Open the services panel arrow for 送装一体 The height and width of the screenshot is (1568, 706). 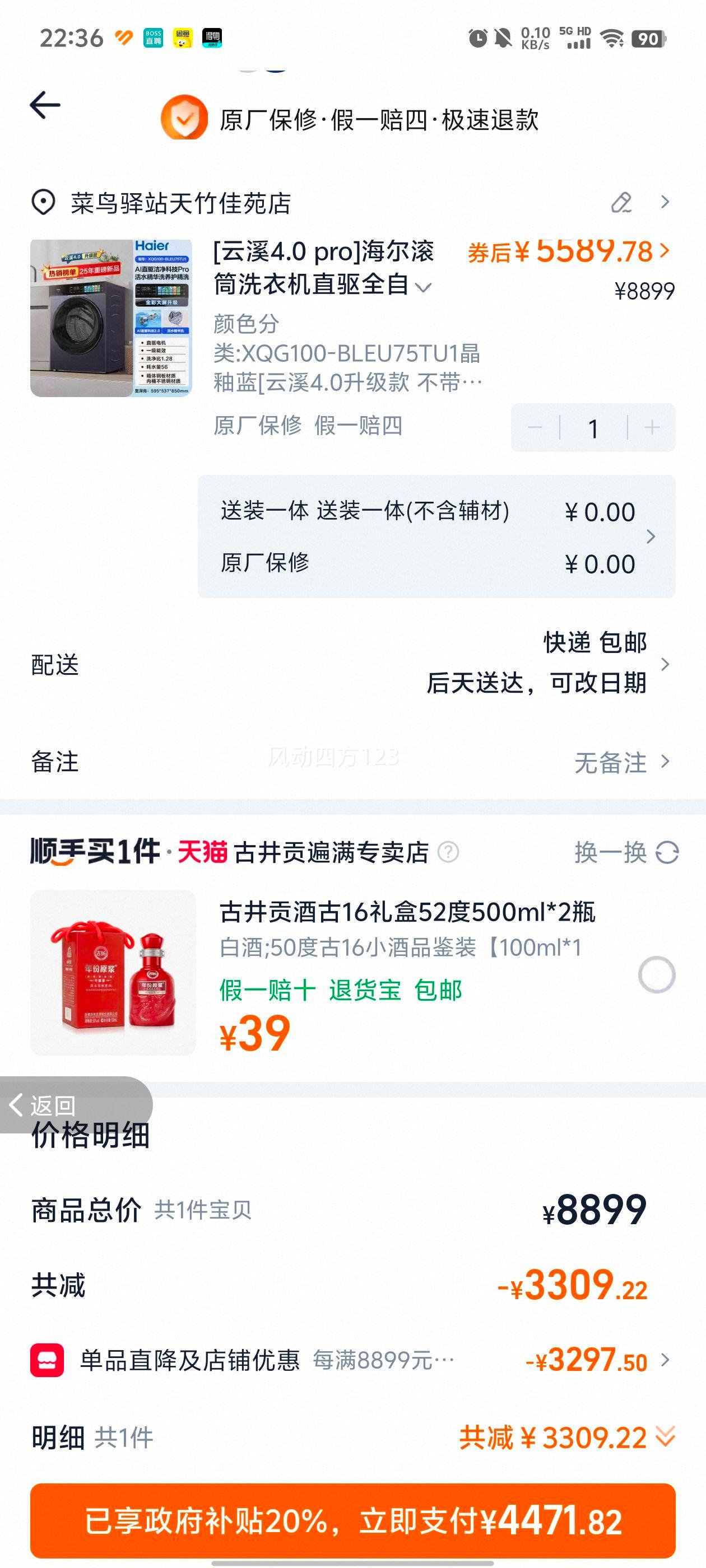point(652,537)
